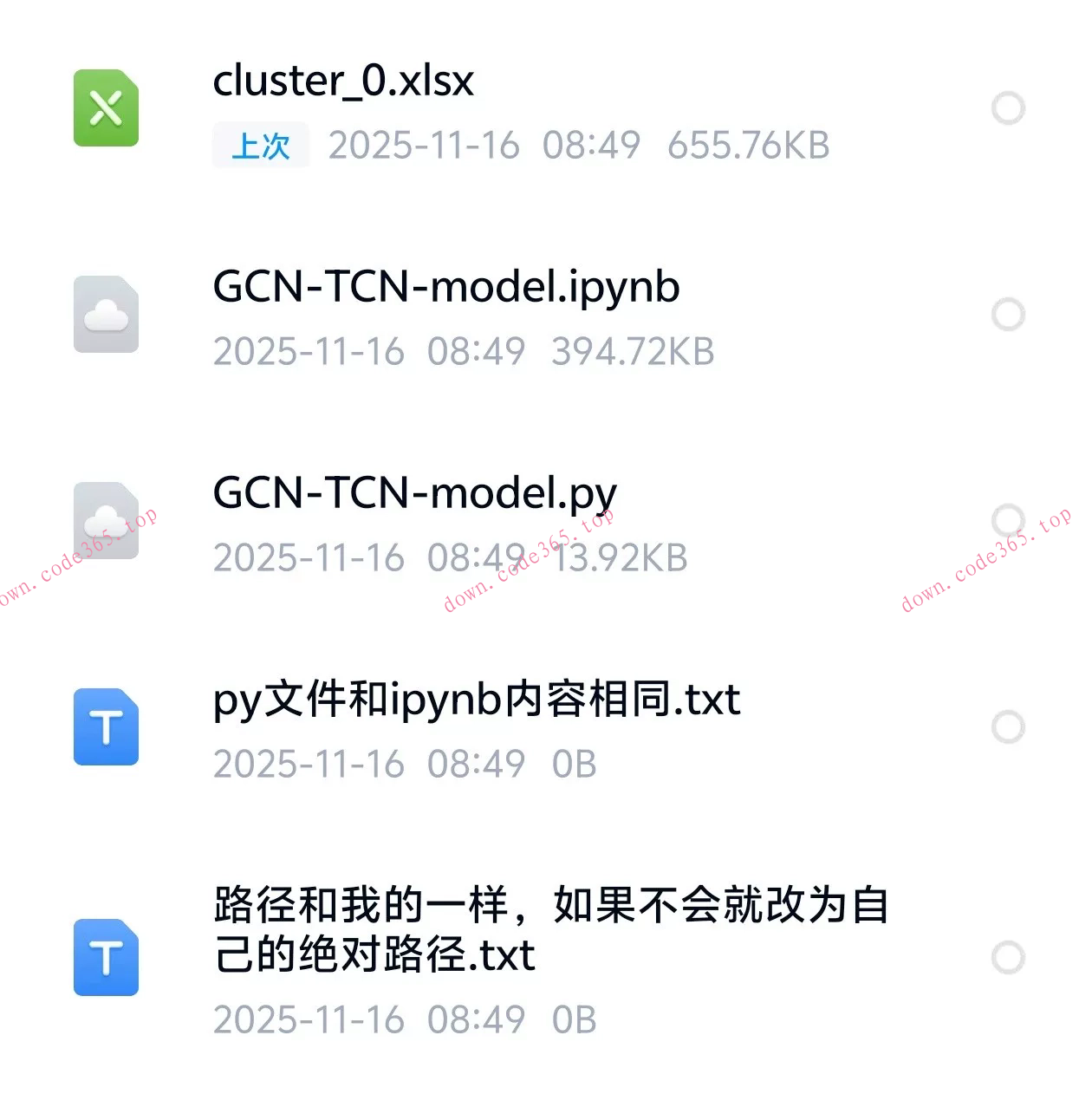Select py文件和ipynb内容相同.txt via its circle
1092x1120 pixels.
click(1008, 726)
